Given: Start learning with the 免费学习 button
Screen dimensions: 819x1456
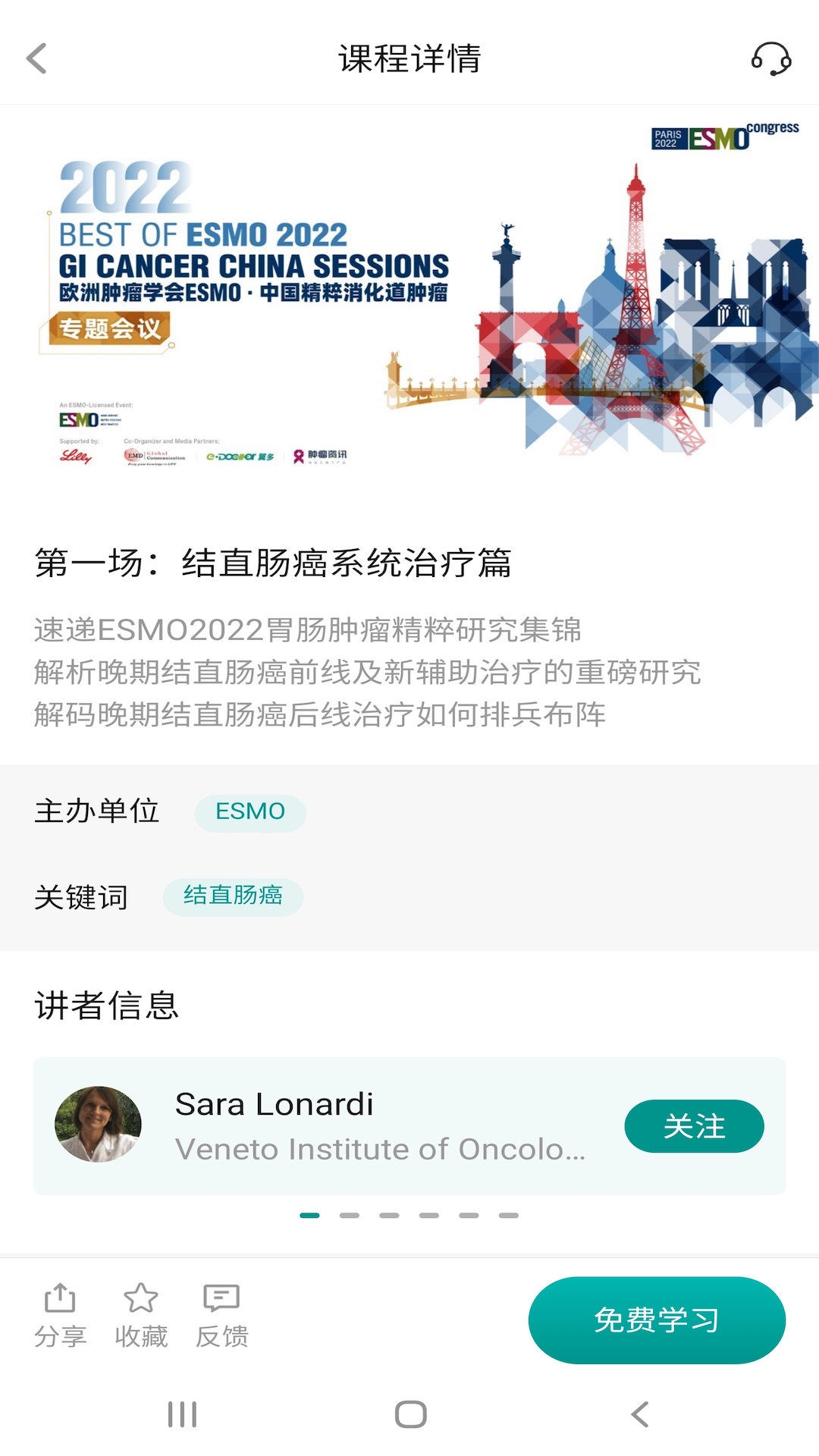Looking at the screenshot, I should tap(657, 1319).
